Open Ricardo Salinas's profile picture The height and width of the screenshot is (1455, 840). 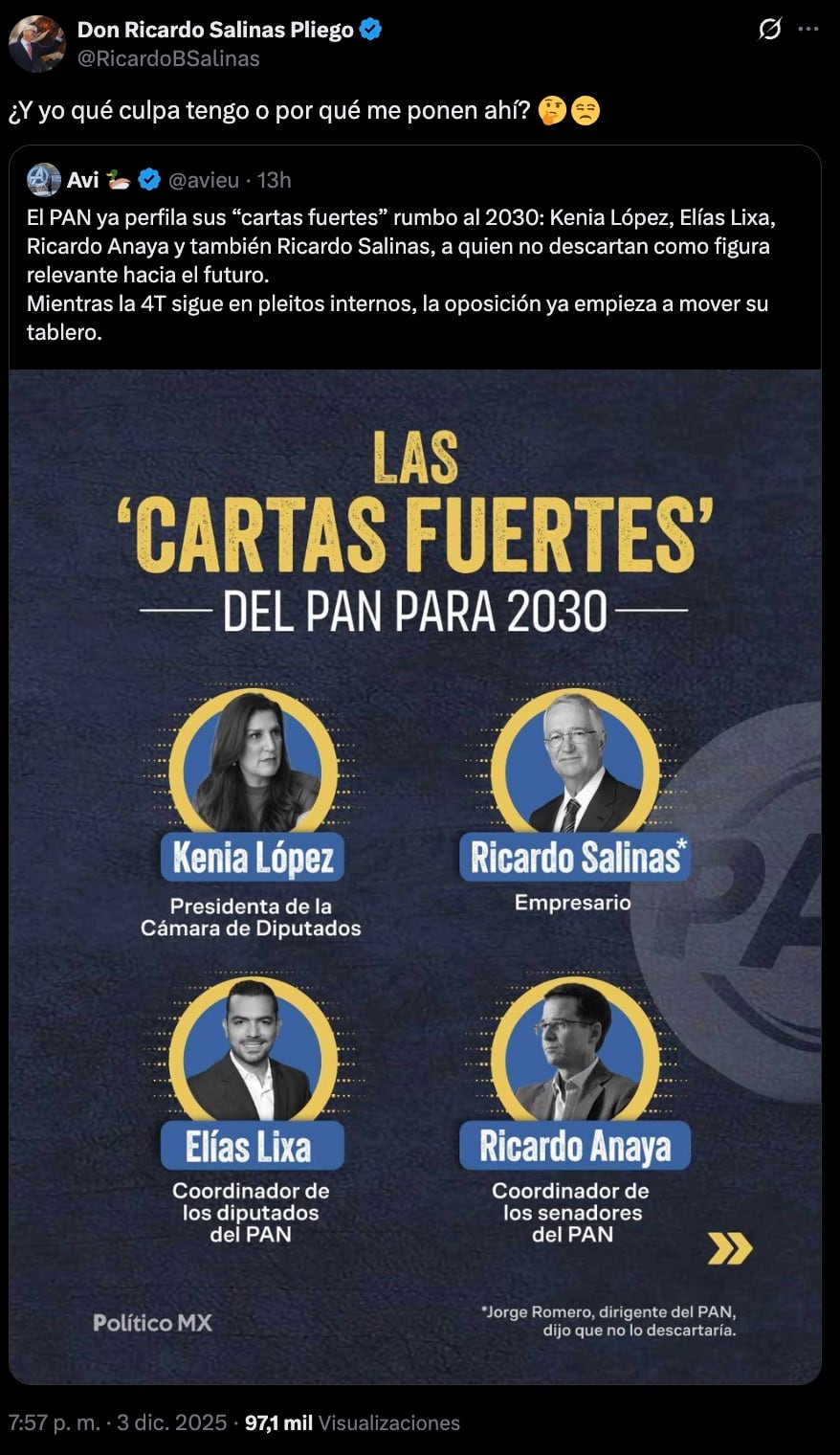click(38, 41)
